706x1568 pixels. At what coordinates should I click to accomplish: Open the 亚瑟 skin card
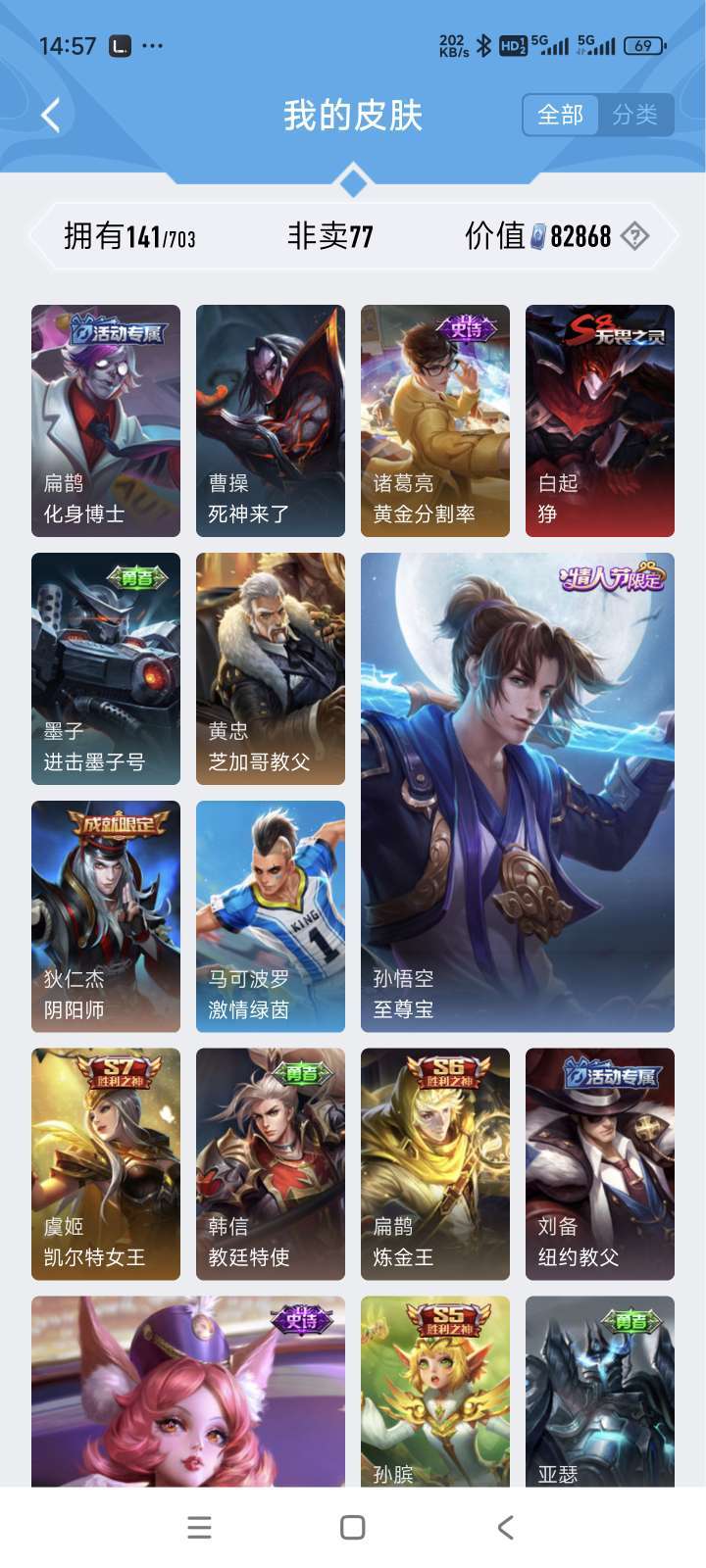tap(600, 1392)
